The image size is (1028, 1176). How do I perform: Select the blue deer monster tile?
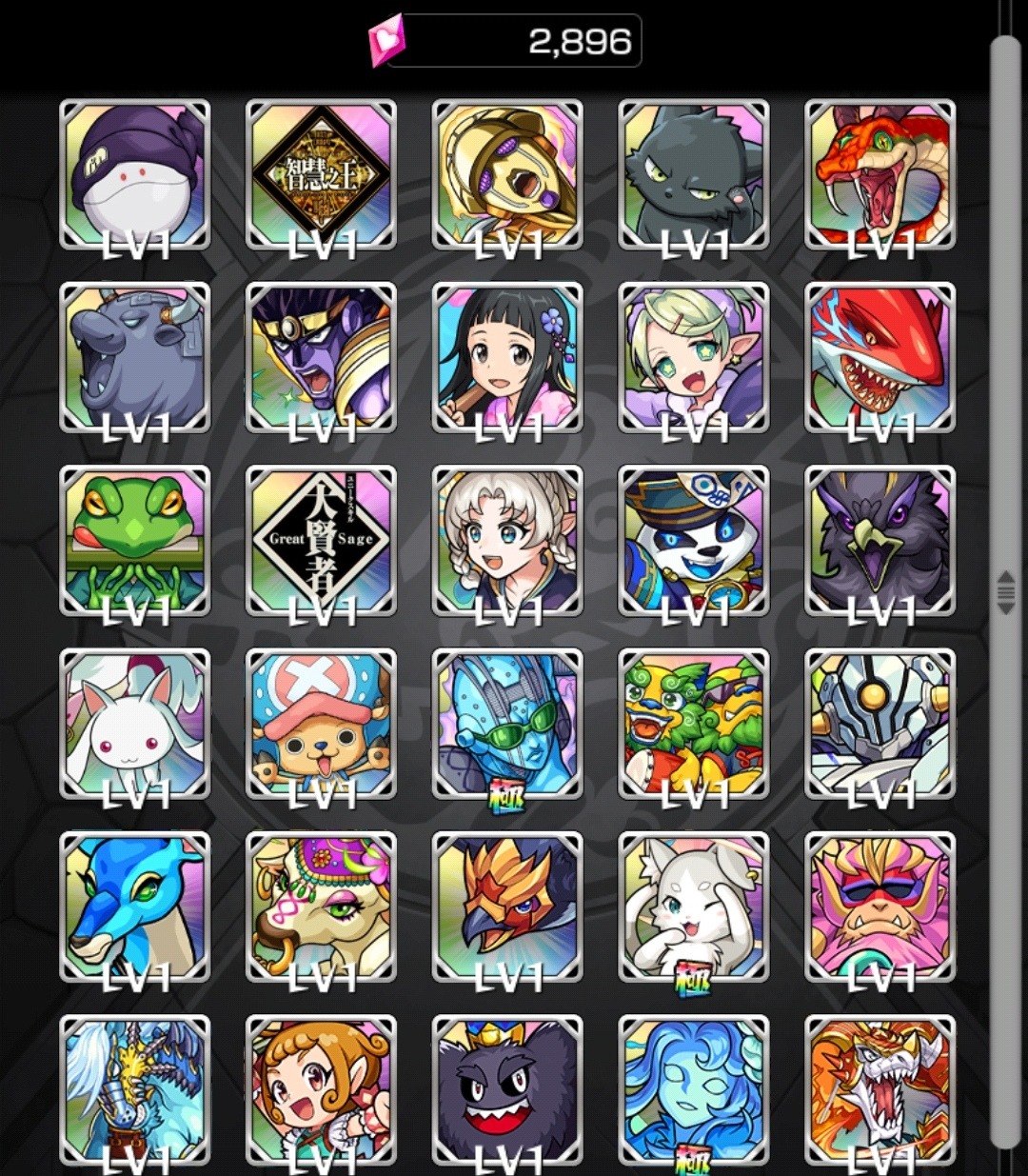coord(135,907)
